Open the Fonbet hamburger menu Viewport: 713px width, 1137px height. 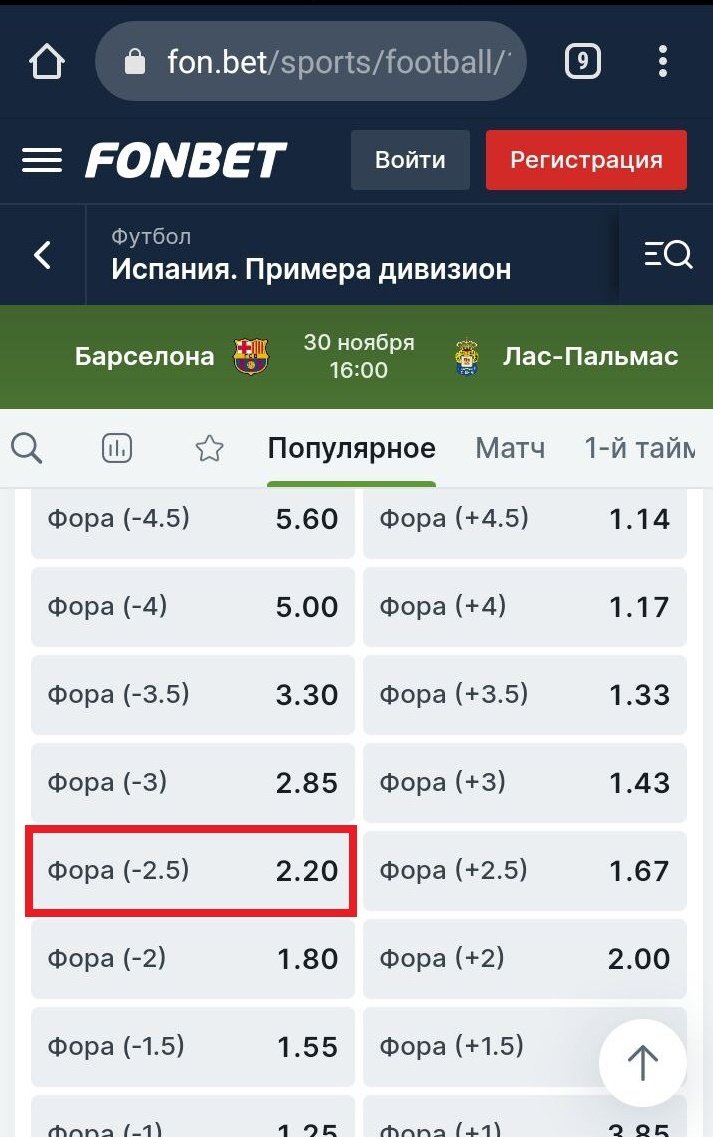[x=42, y=160]
